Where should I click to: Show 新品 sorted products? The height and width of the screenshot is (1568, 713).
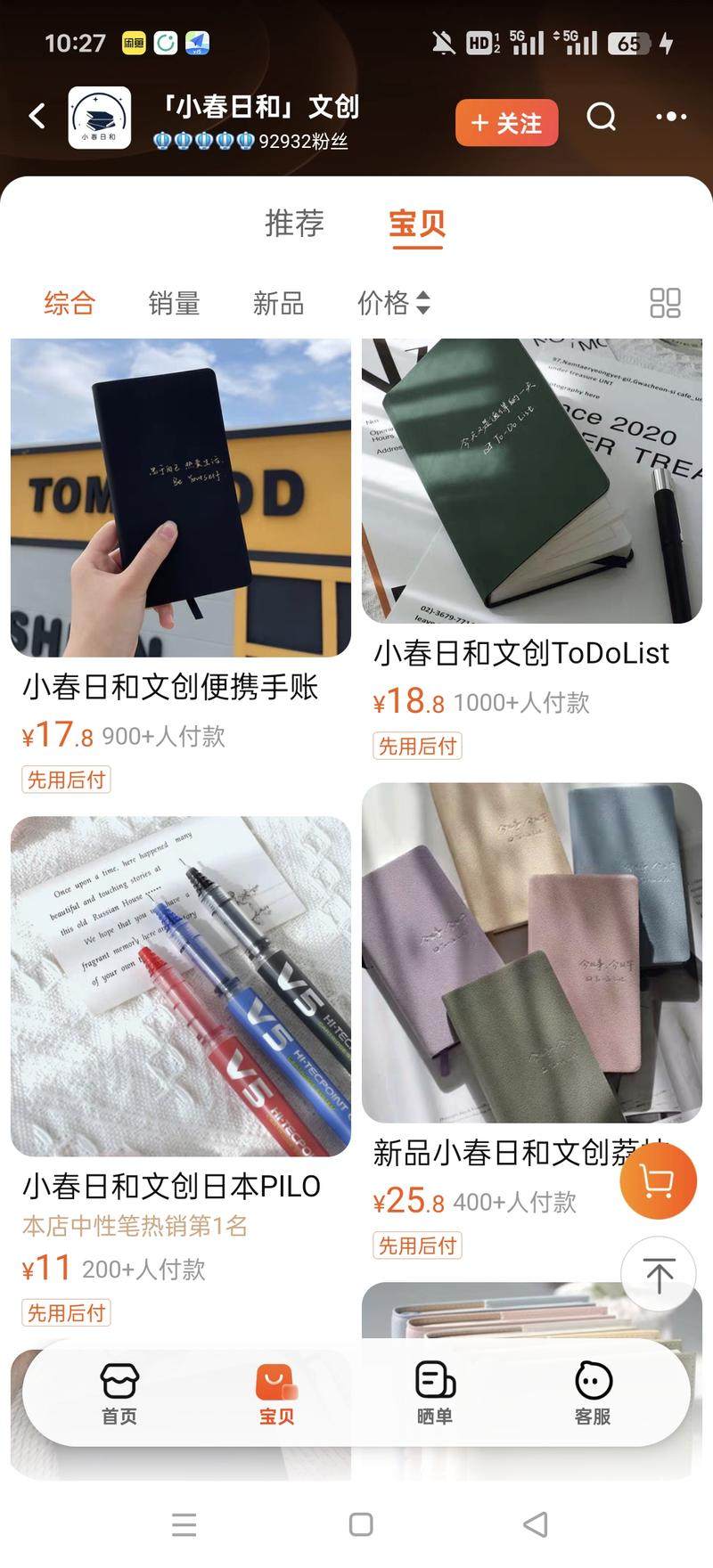278,303
